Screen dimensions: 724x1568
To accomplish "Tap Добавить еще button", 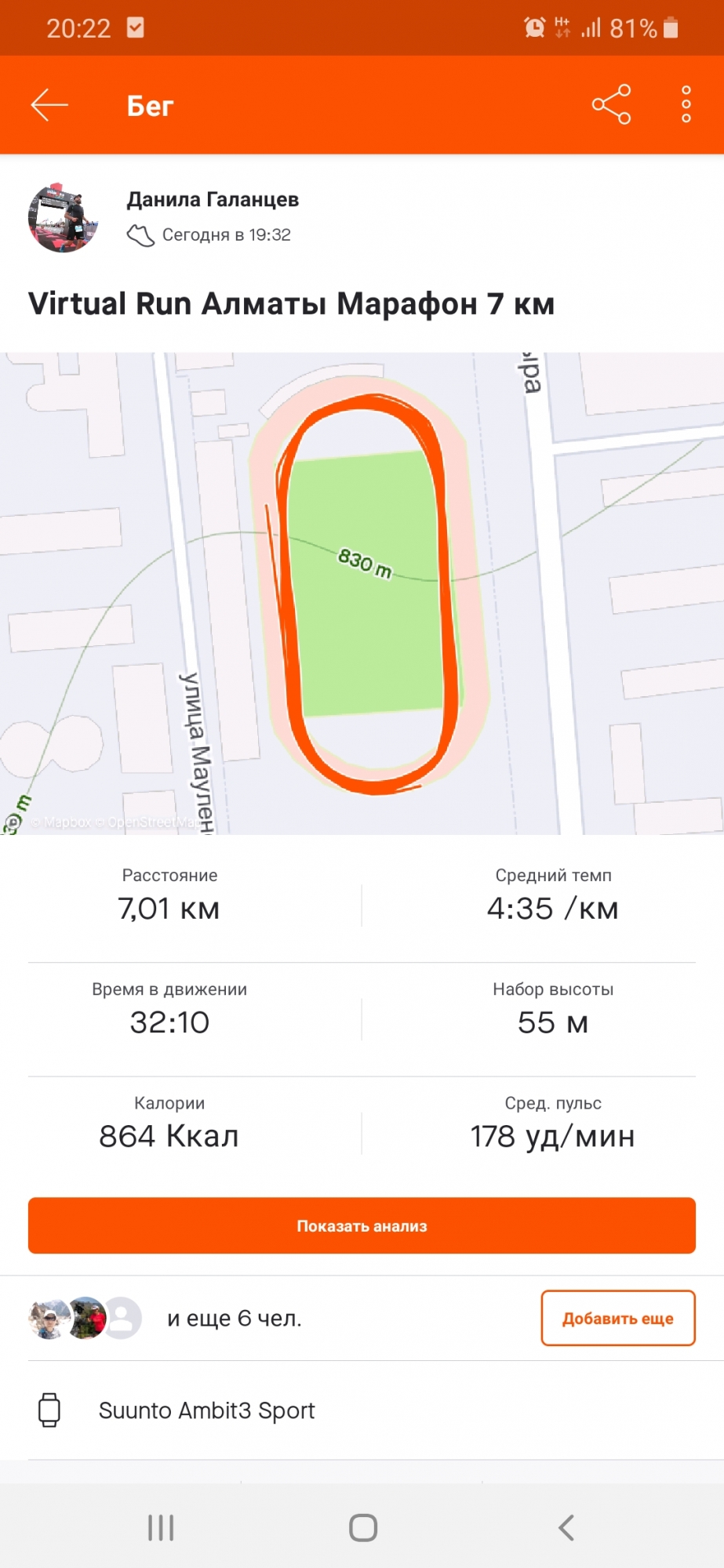I will [x=617, y=1318].
